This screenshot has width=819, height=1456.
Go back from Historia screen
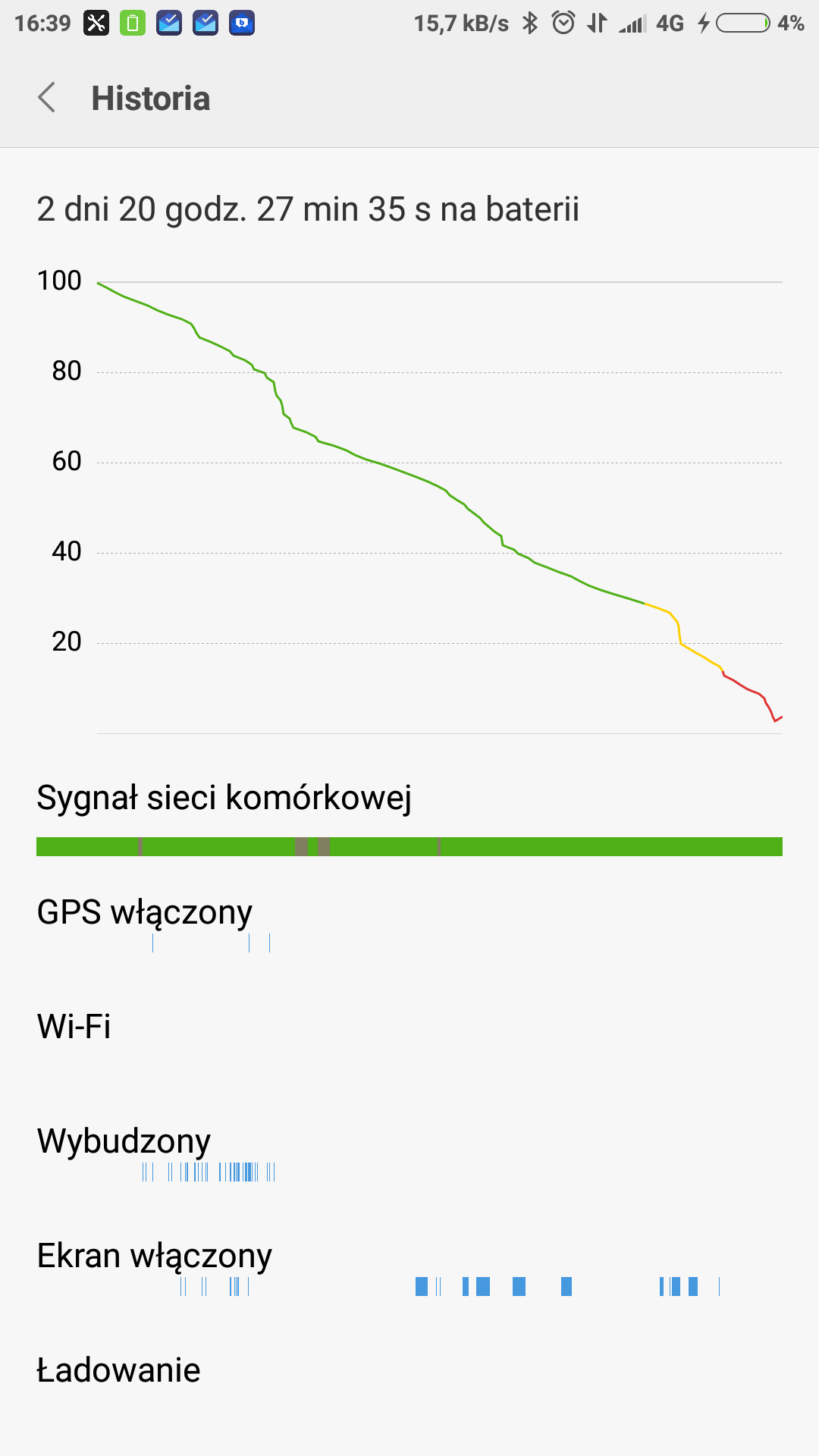(x=47, y=98)
